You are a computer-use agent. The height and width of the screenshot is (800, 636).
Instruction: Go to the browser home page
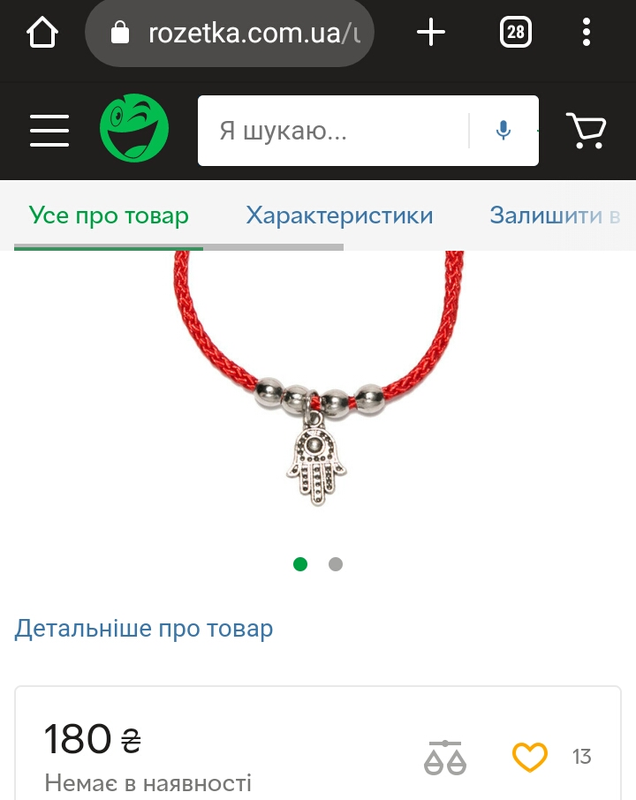click(x=42, y=33)
